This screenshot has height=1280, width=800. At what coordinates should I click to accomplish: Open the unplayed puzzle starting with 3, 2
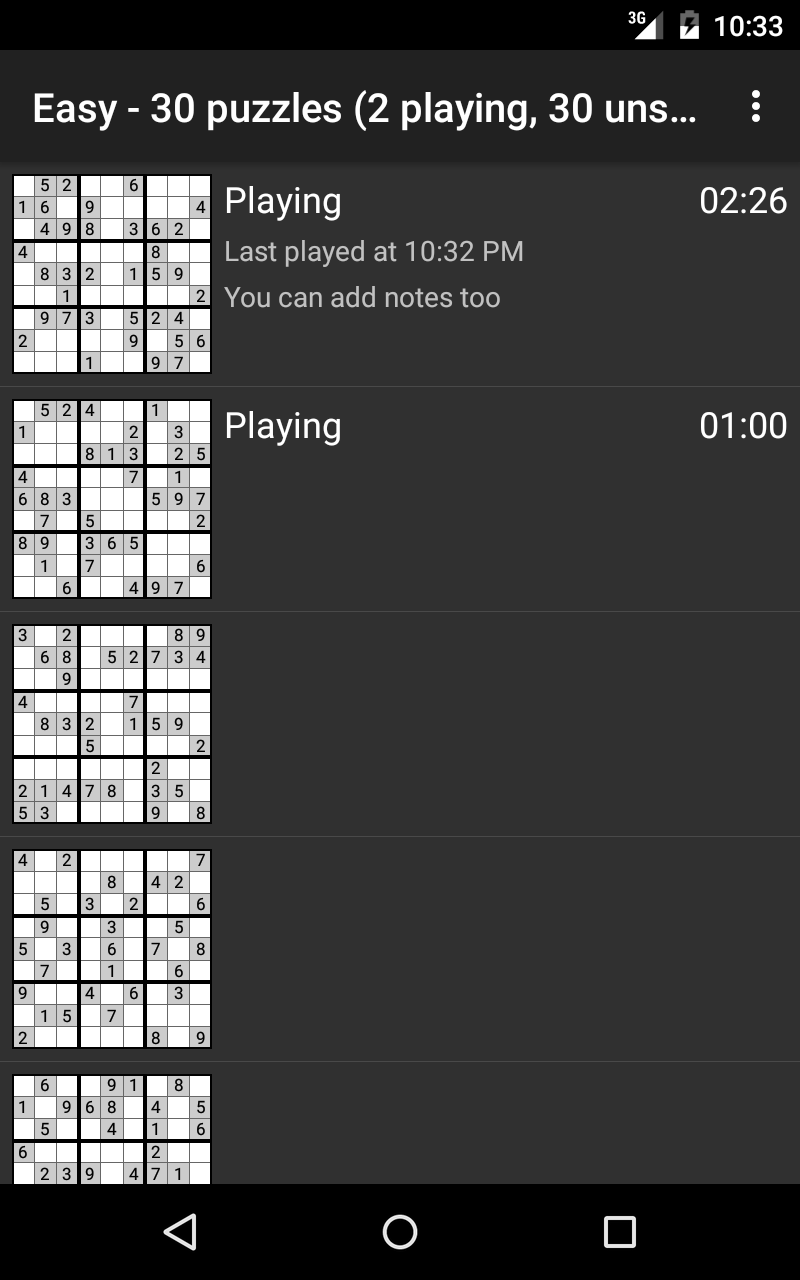(x=400, y=724)
